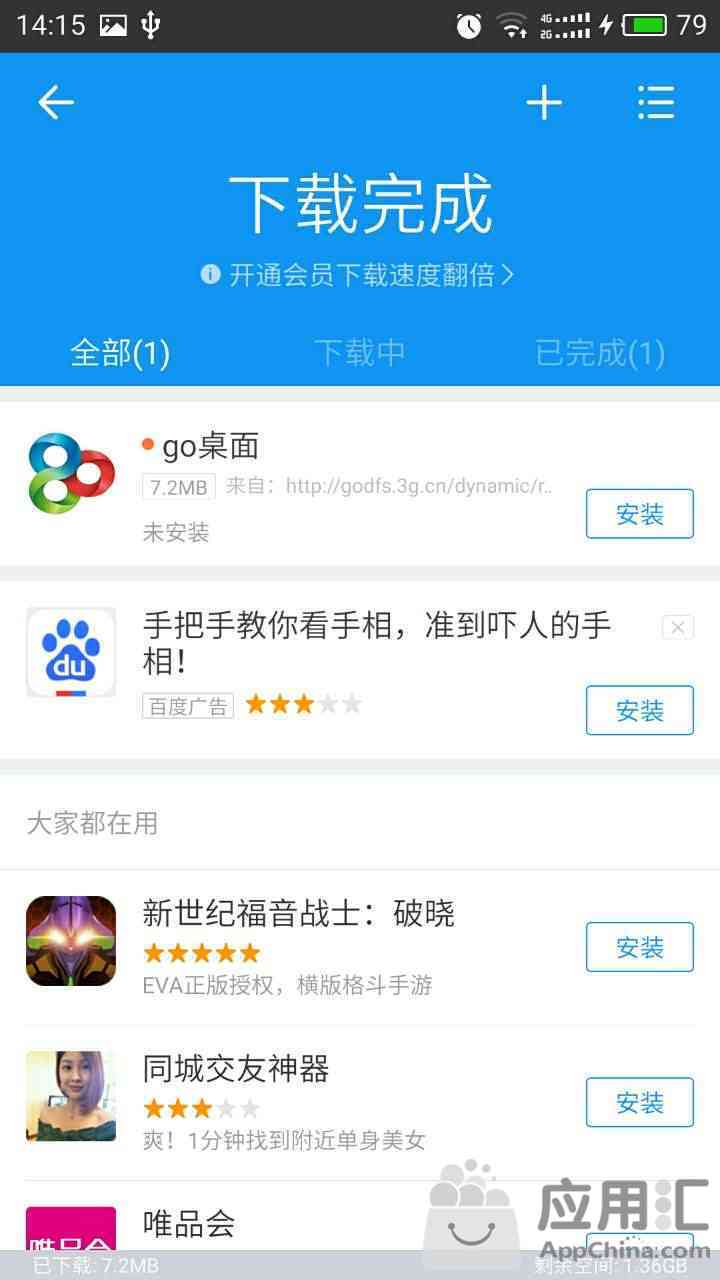Open the go桌面 download entry
The width and height of the screenshot is (720, 1280).
coord(340,485)
